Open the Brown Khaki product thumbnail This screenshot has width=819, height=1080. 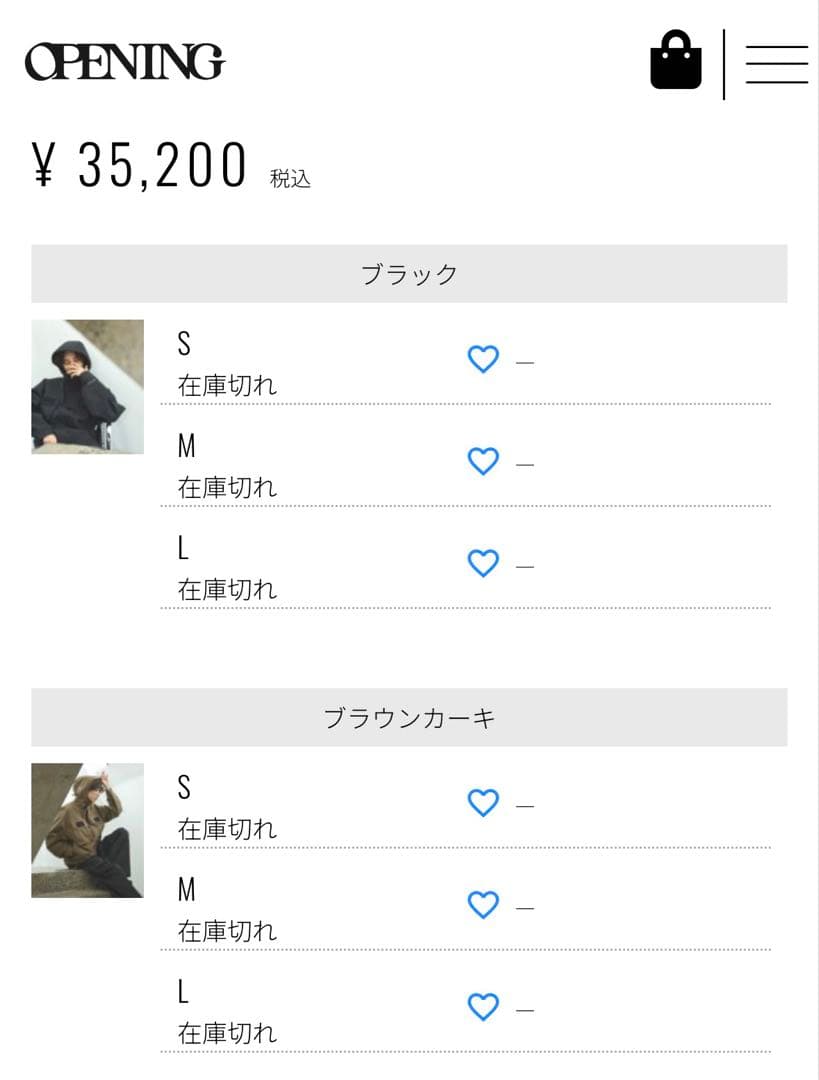[87, 829]
